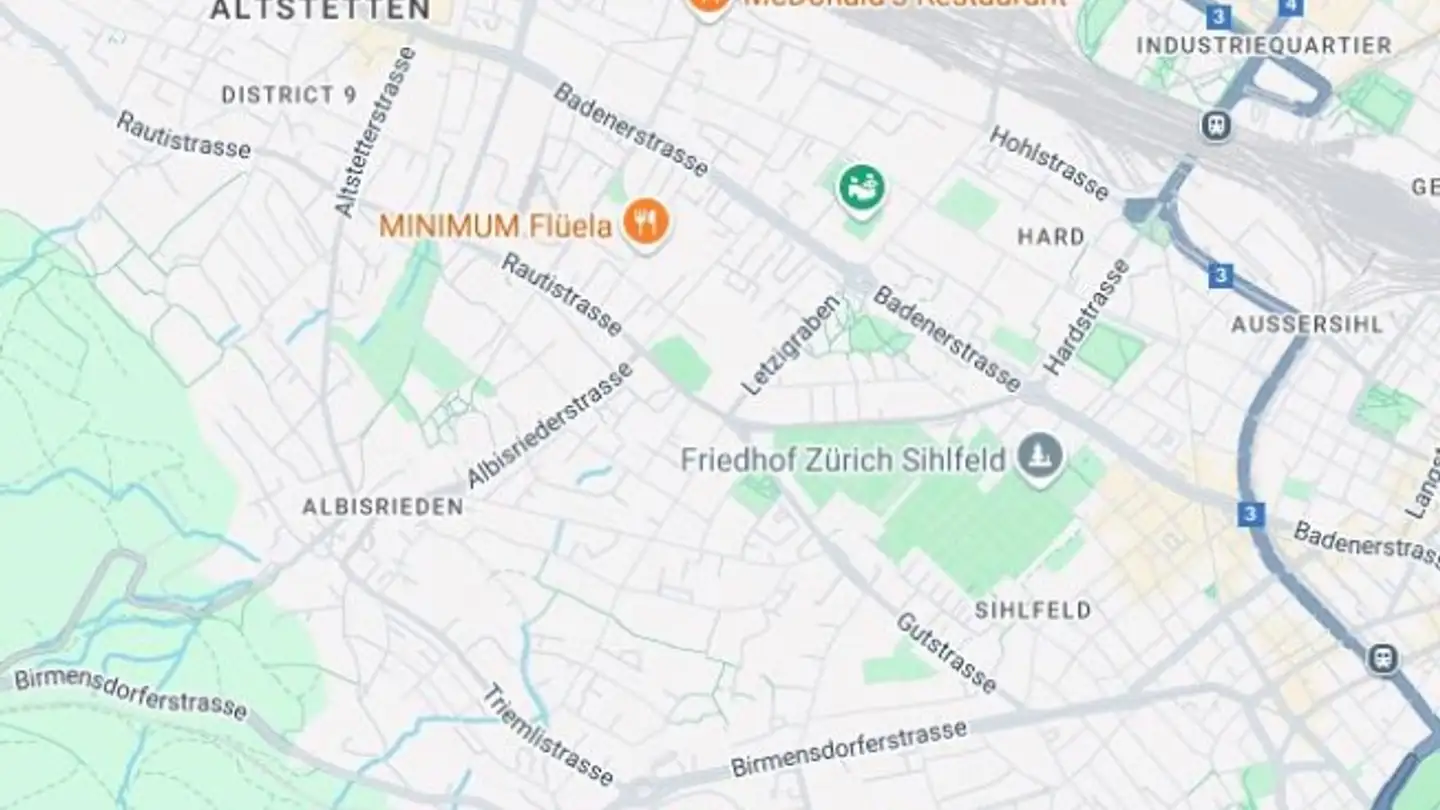This screenshot has height=810, width=1440.
Task: Select the Friedhof Zürich Sihlfeld marker
Action: [1041, 458]
